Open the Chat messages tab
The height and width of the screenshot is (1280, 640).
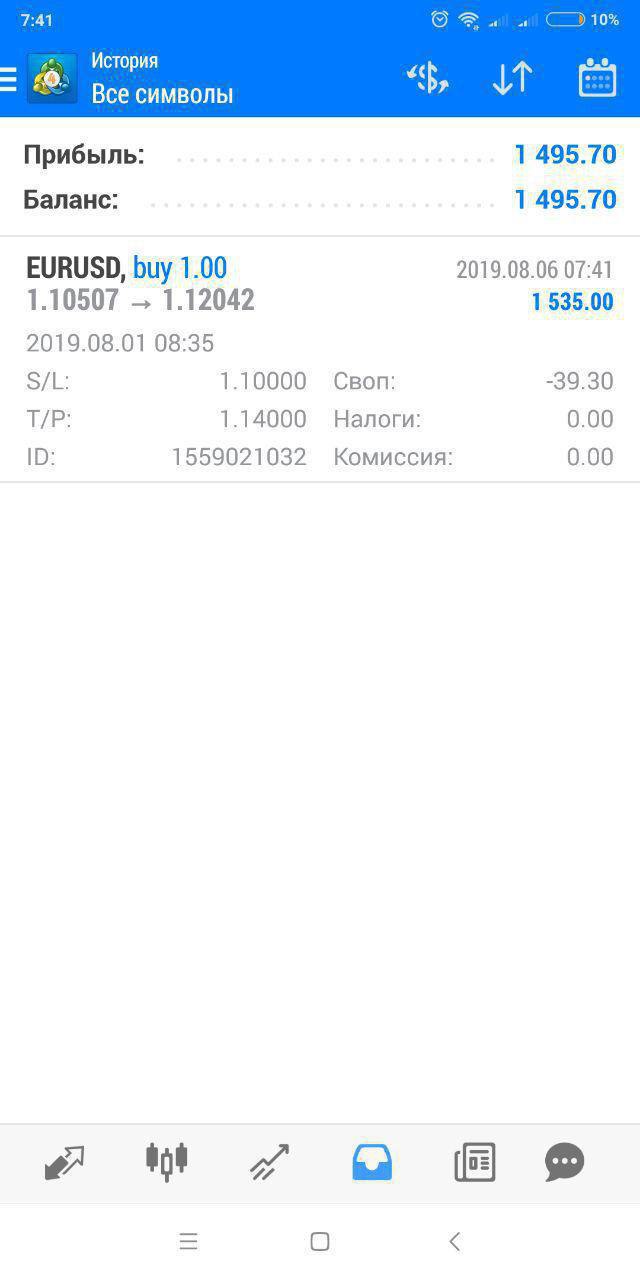[x=564, y=1162]
